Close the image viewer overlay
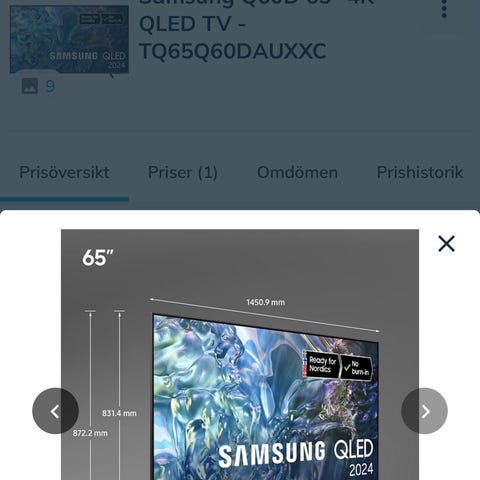 coord(446,244)
